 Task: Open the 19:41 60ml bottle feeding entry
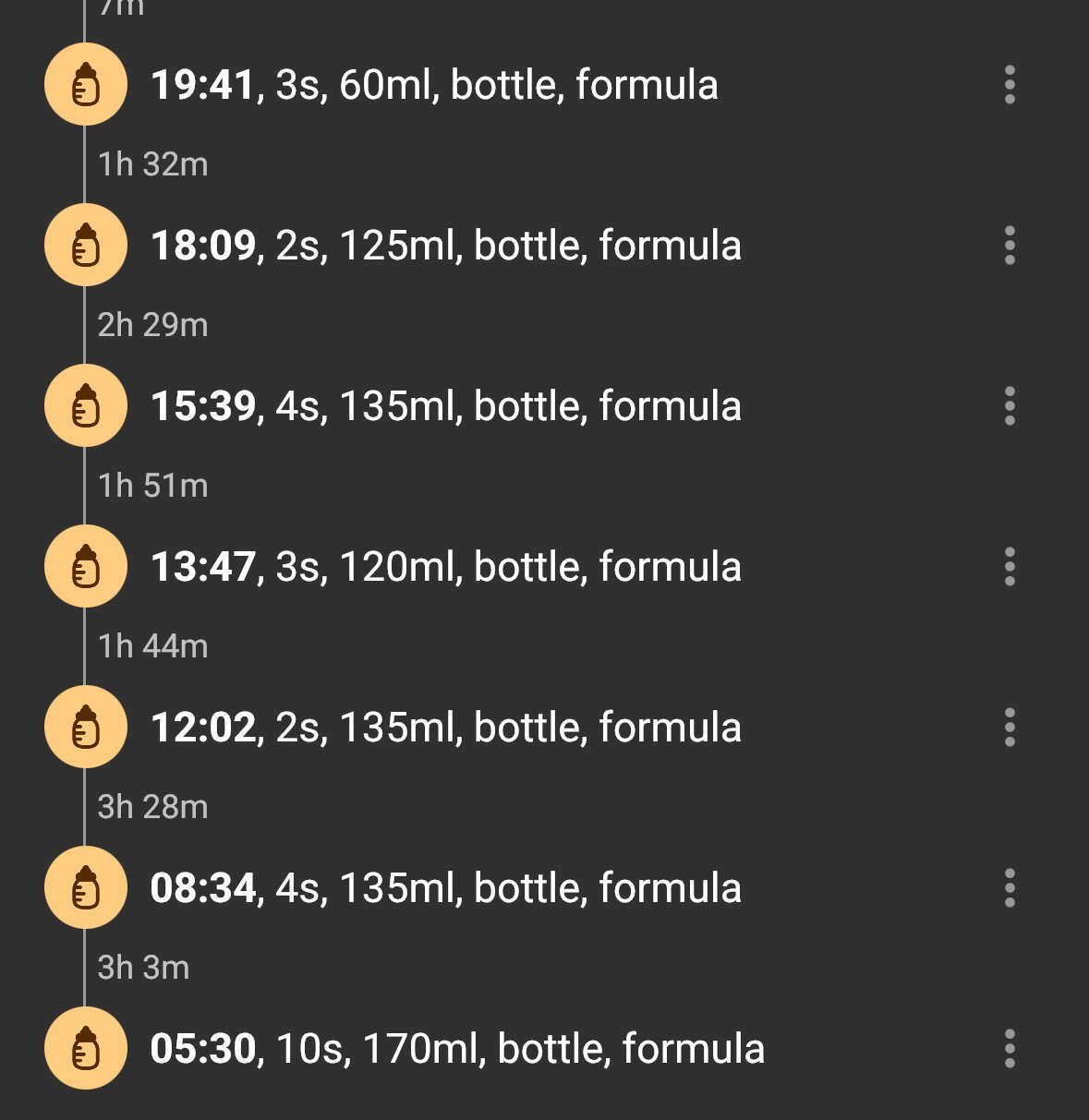(x=434, y=85)
